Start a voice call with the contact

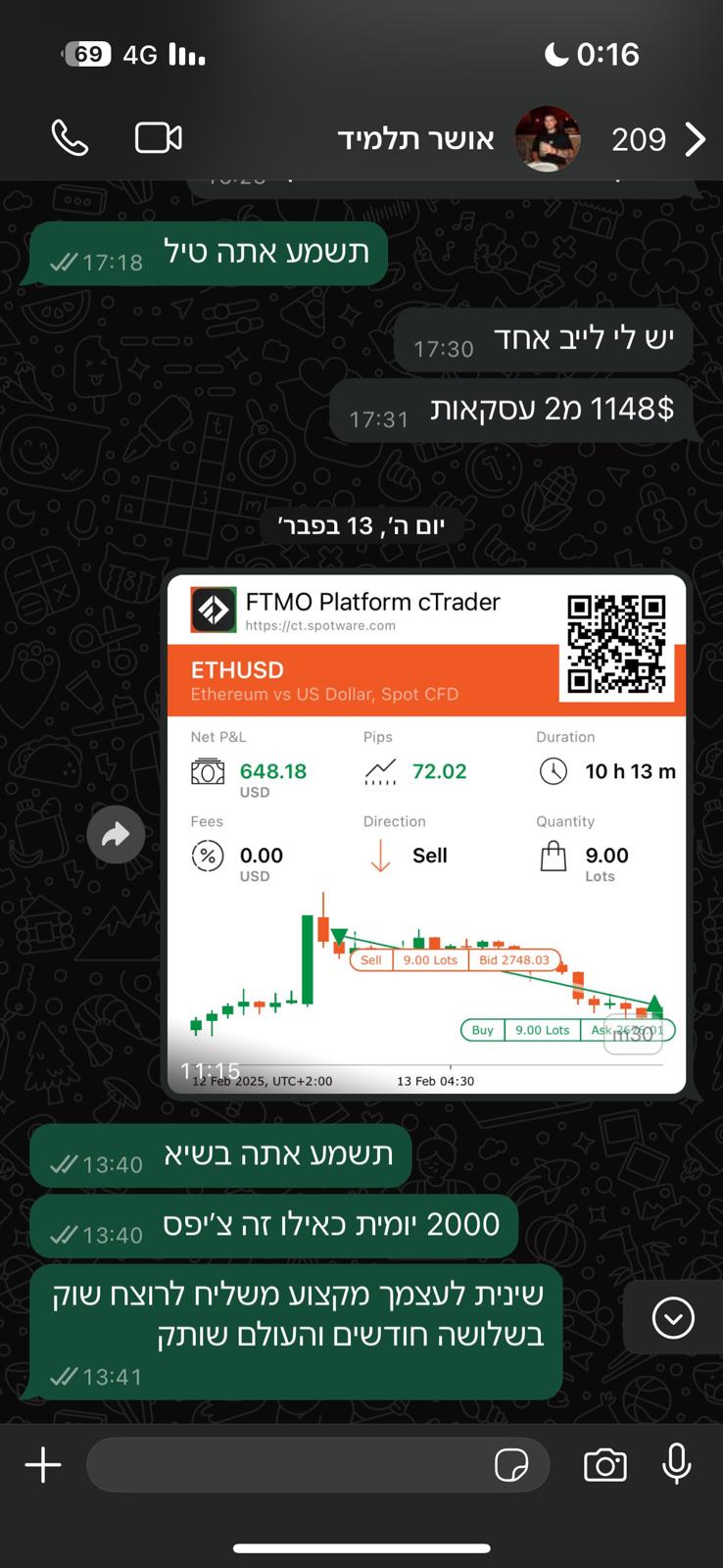pos(70,138)
